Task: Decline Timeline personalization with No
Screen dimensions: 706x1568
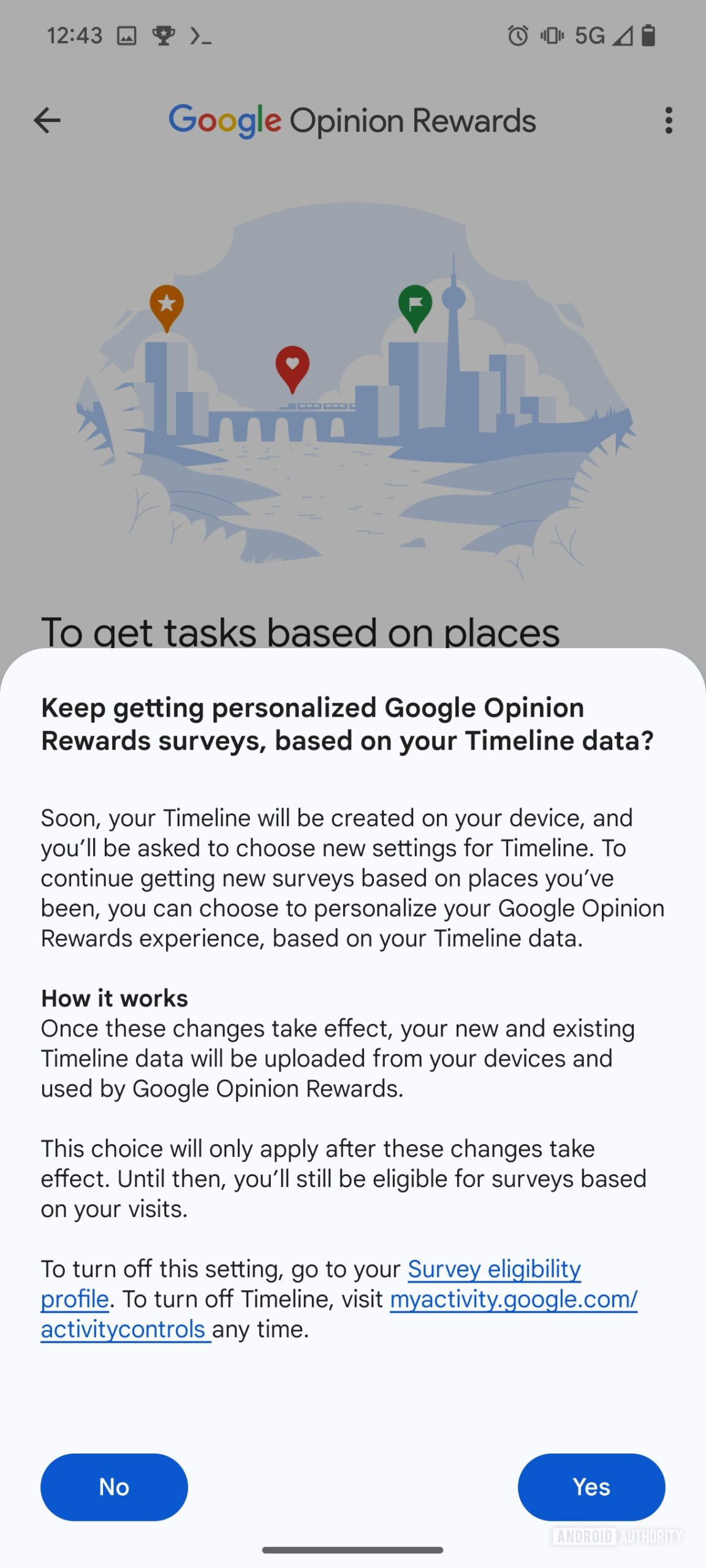Action: pyautogui.click(x=114, y=1487)
